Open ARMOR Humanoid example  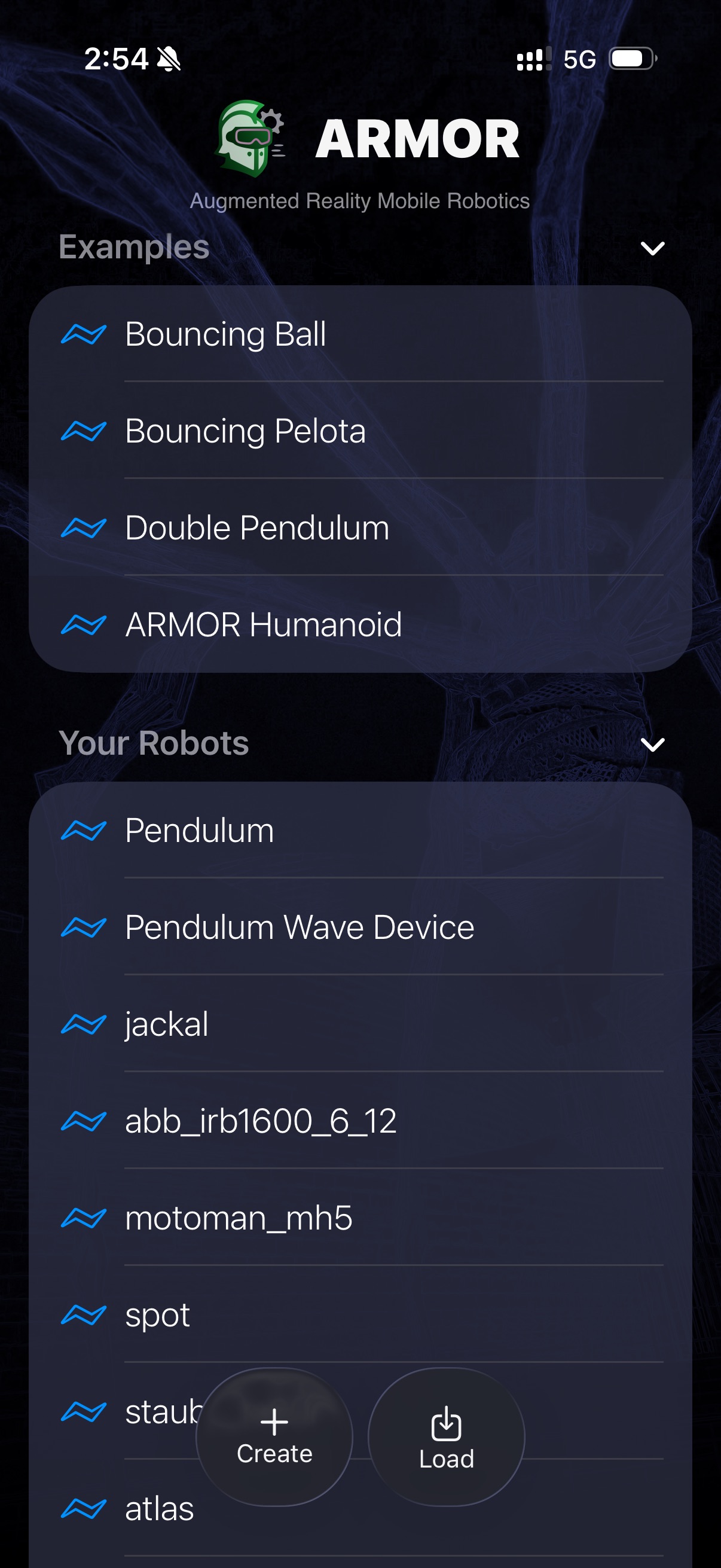coord(360,624)
